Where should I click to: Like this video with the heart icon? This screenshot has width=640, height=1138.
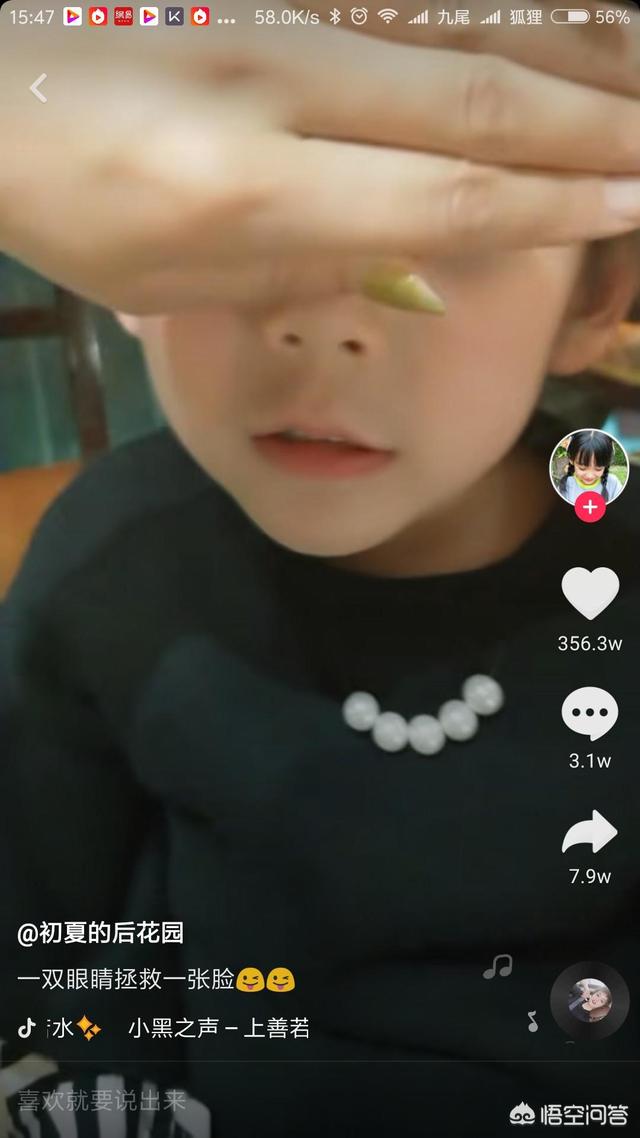click(590, 593)
